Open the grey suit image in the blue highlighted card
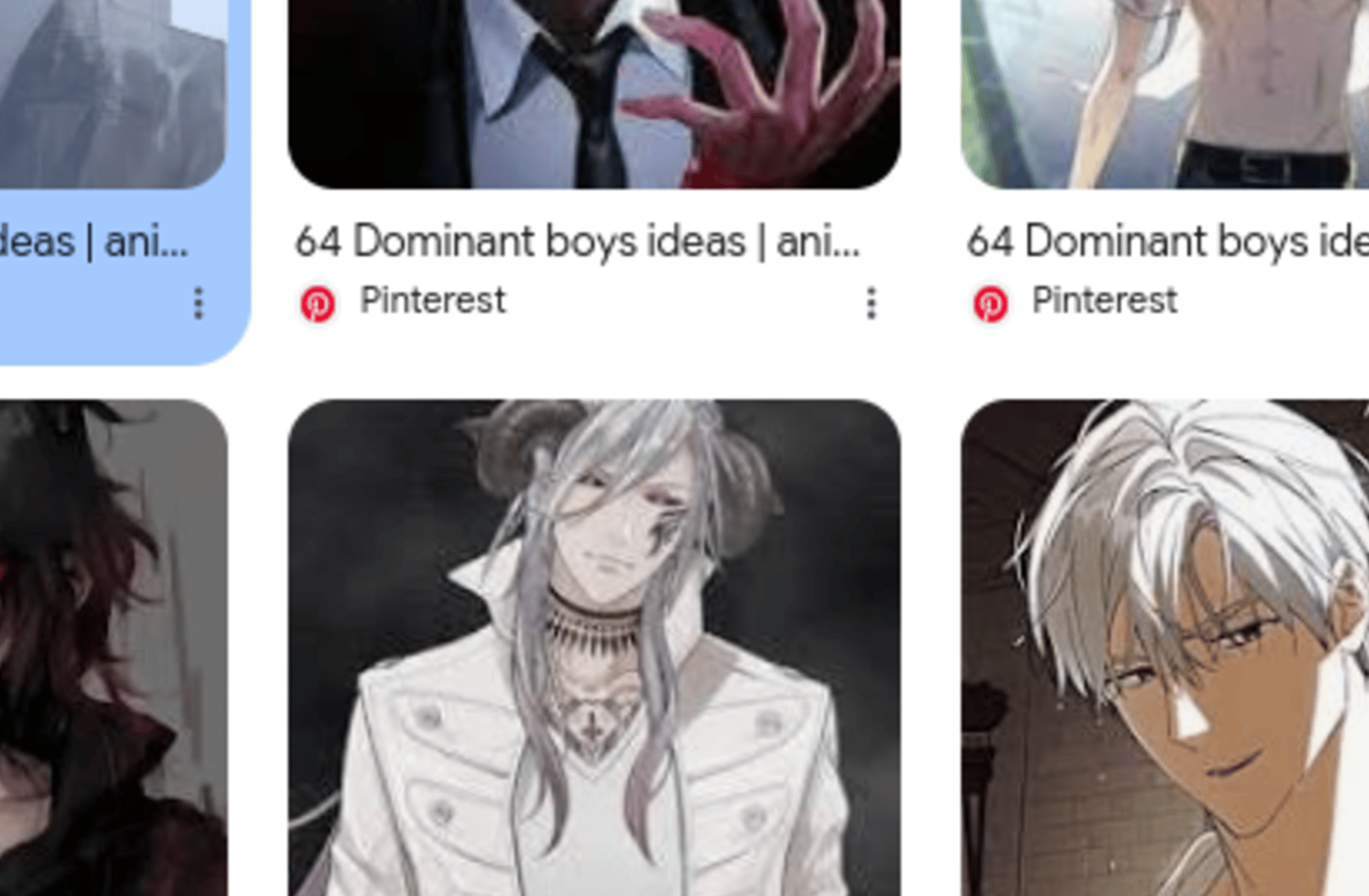The image size is (1369, 896). [112, 93]
